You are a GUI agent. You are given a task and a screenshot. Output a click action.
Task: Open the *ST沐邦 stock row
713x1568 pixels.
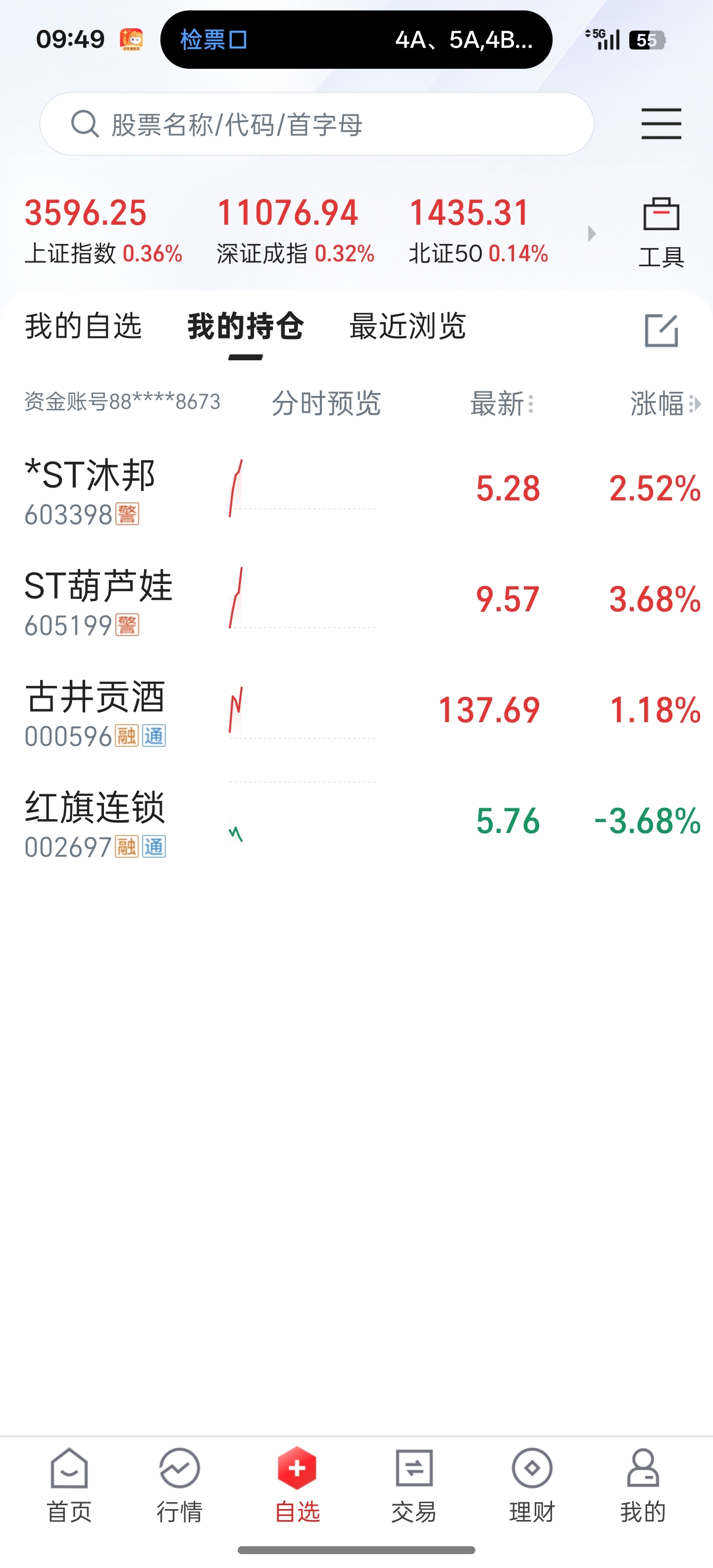point(356,490)
